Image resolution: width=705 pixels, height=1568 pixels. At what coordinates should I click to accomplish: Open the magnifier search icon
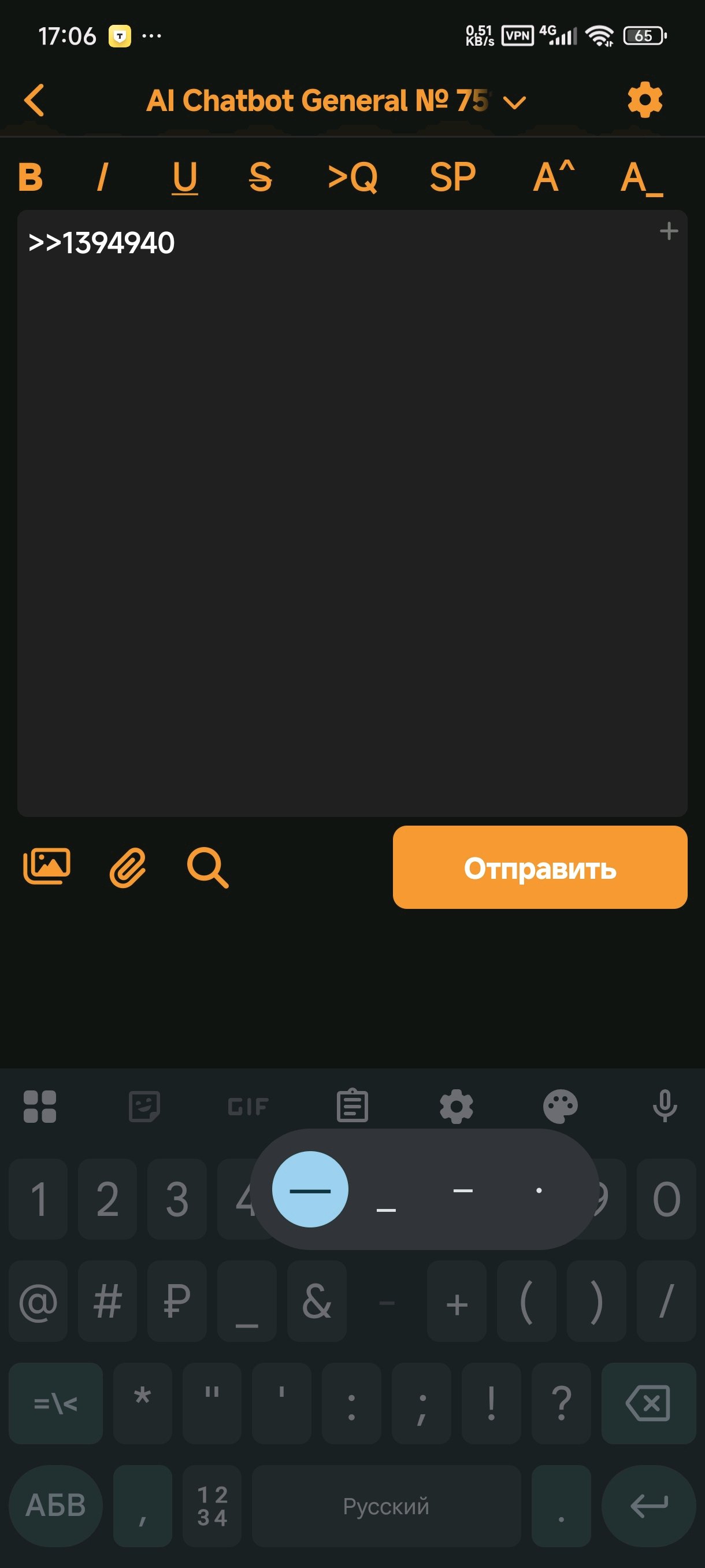coord(207,867)
